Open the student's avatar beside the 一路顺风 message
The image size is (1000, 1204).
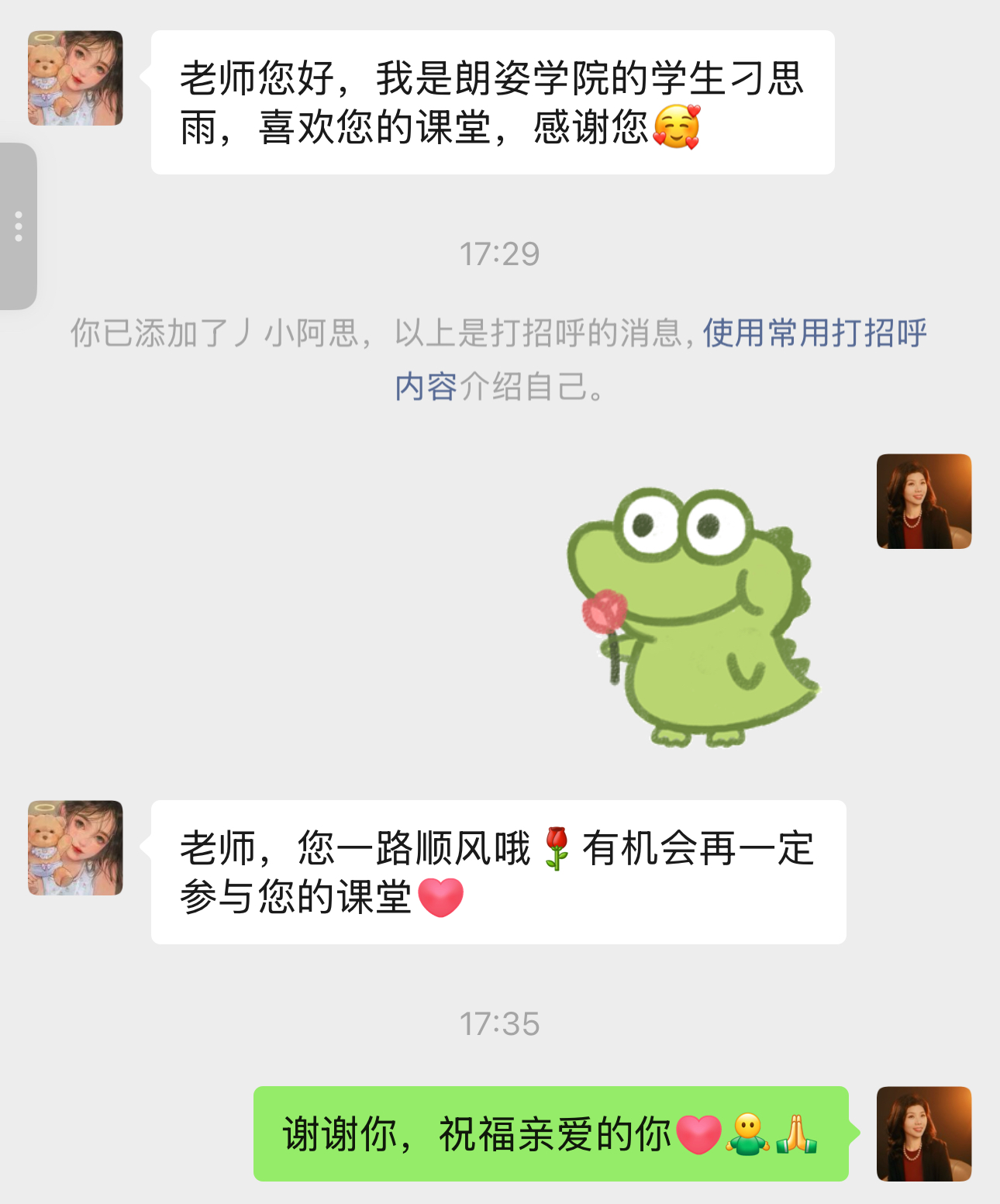click(75, 848)
